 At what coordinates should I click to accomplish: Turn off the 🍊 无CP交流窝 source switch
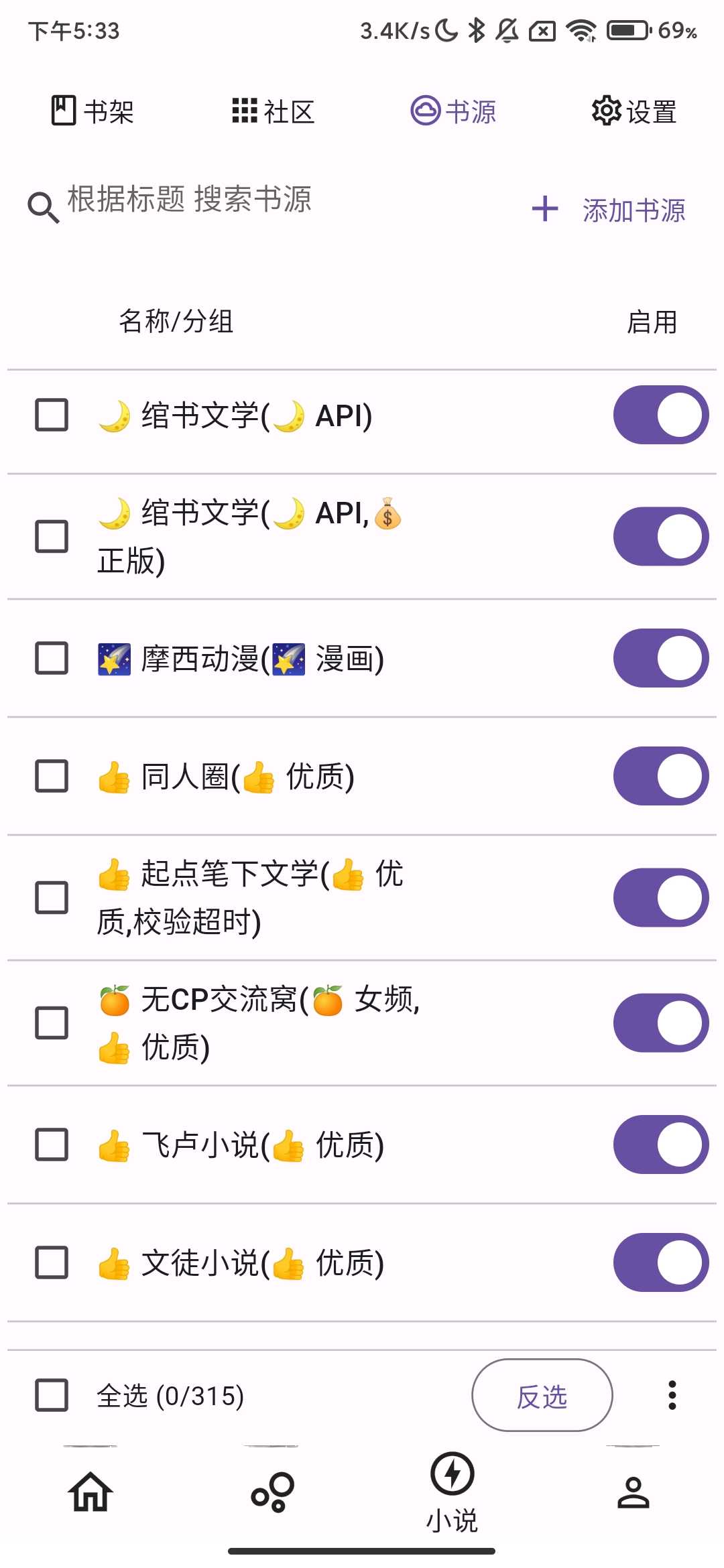click(659, 1022)
